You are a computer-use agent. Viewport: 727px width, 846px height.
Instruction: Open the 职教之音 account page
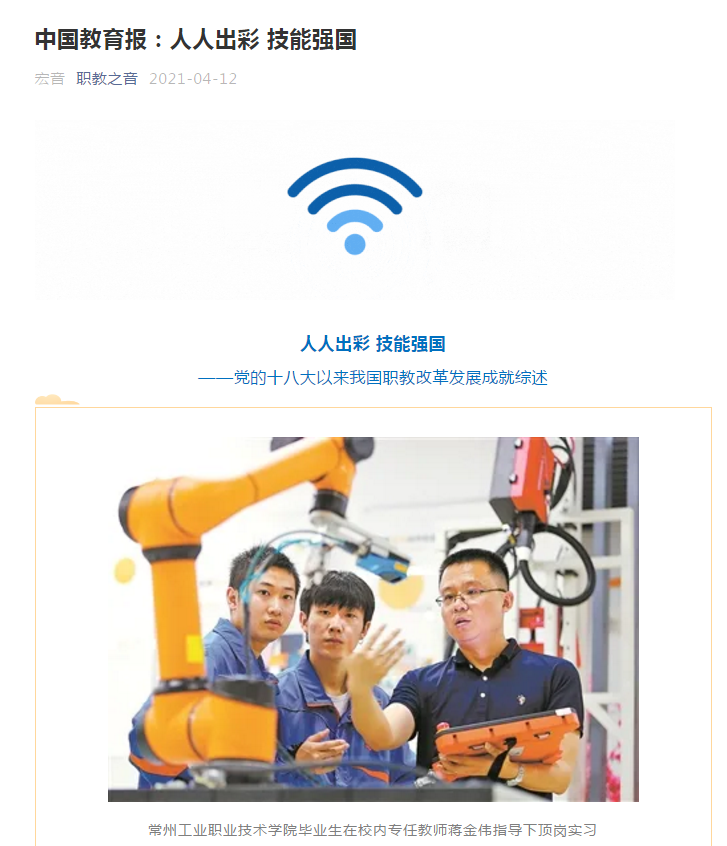coord(107,79)
